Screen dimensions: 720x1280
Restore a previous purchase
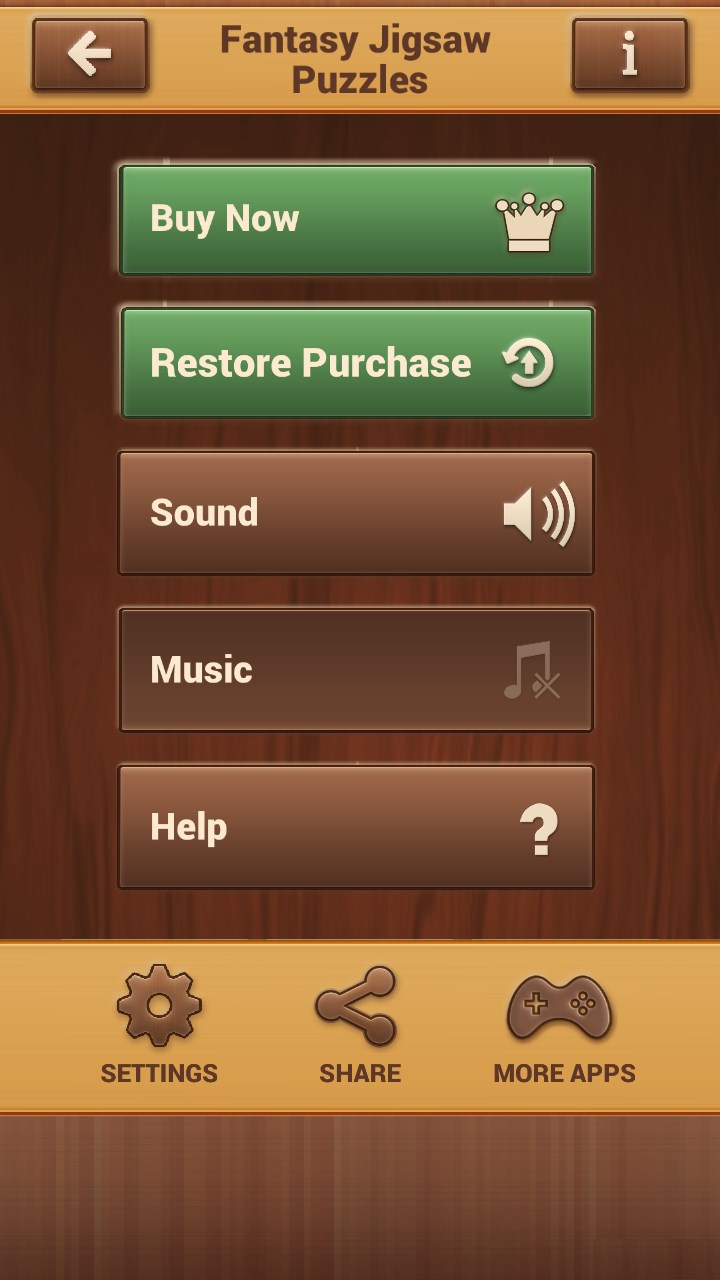[x=357, y=363]
